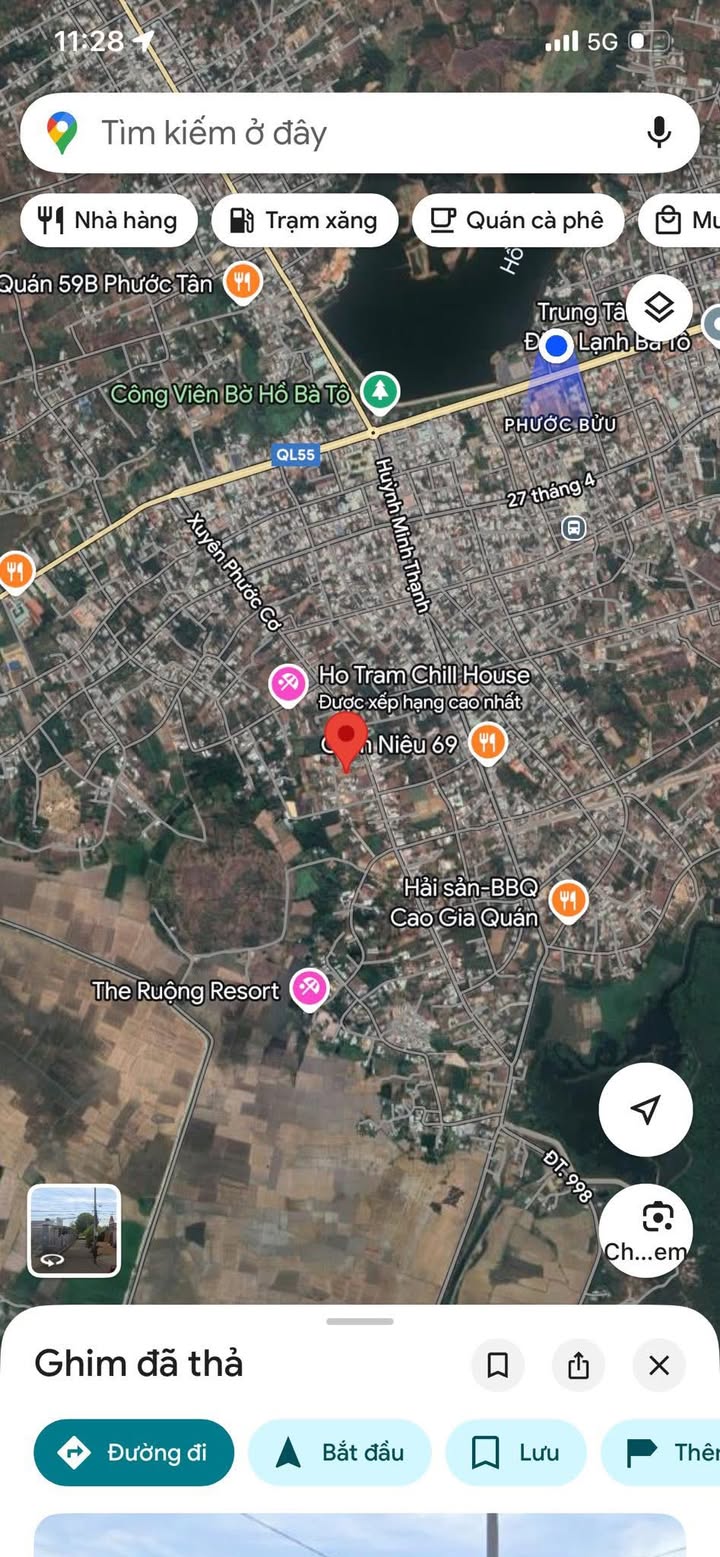Screen dimensions: 720x1557
Task: Start voice search with the microphone
Action: [658, 133]
